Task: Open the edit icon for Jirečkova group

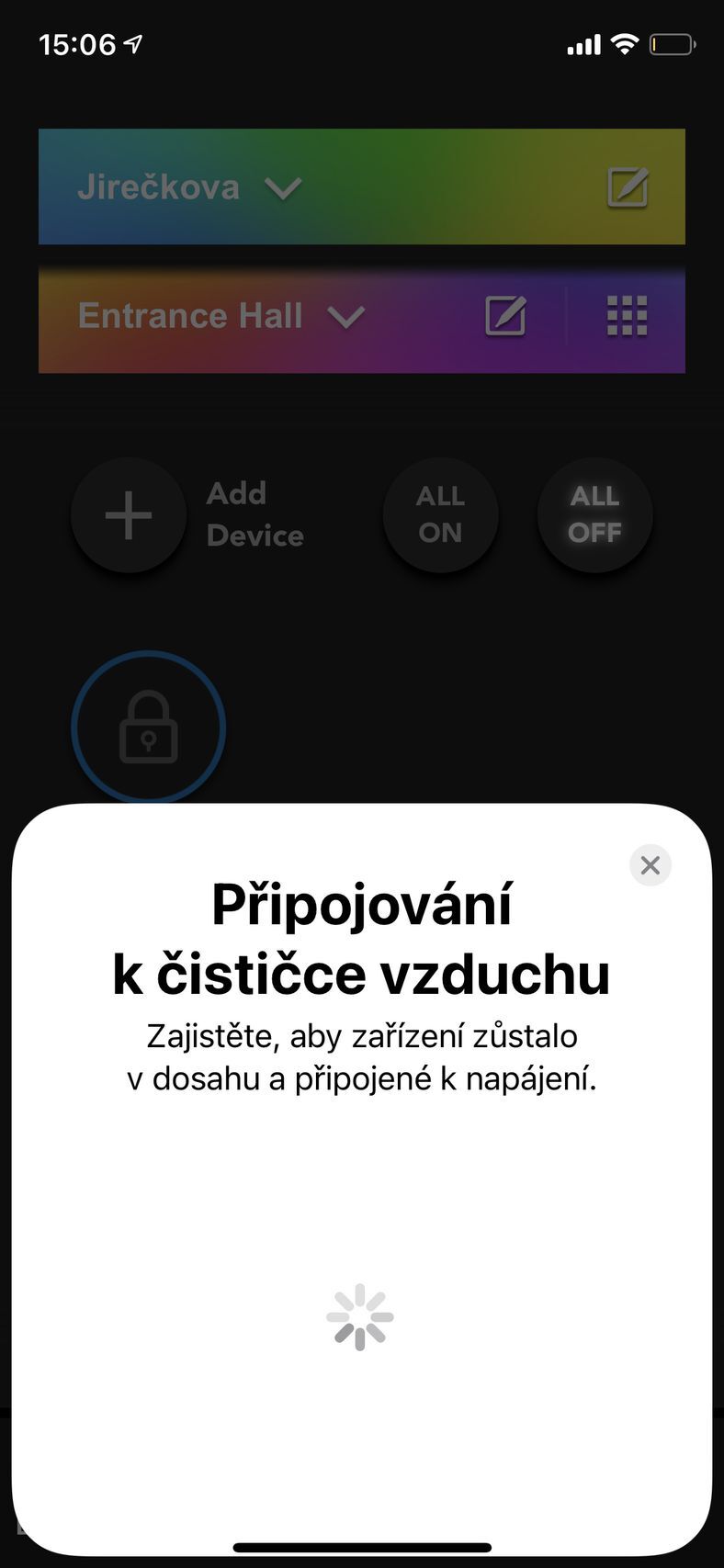Action: tap(628, 186)
